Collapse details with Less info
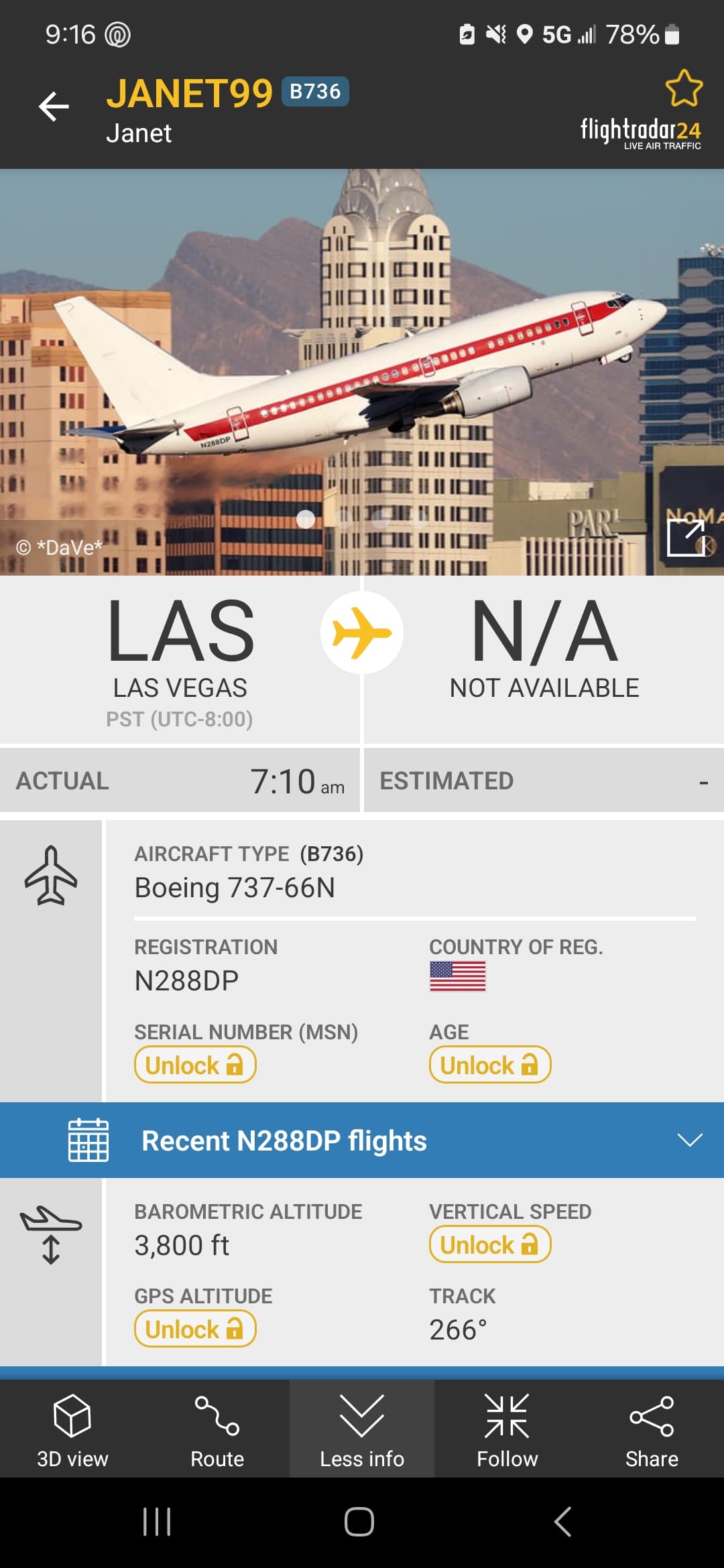 (362, 1430)
